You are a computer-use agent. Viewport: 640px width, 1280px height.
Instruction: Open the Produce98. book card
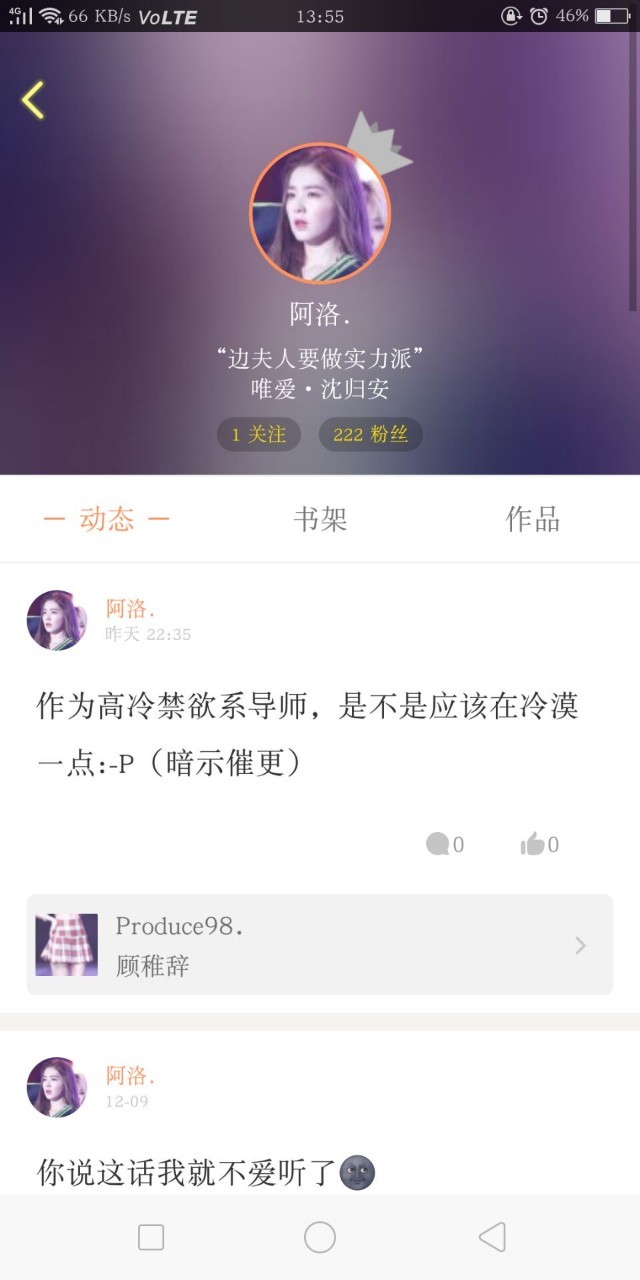point(320,945)
